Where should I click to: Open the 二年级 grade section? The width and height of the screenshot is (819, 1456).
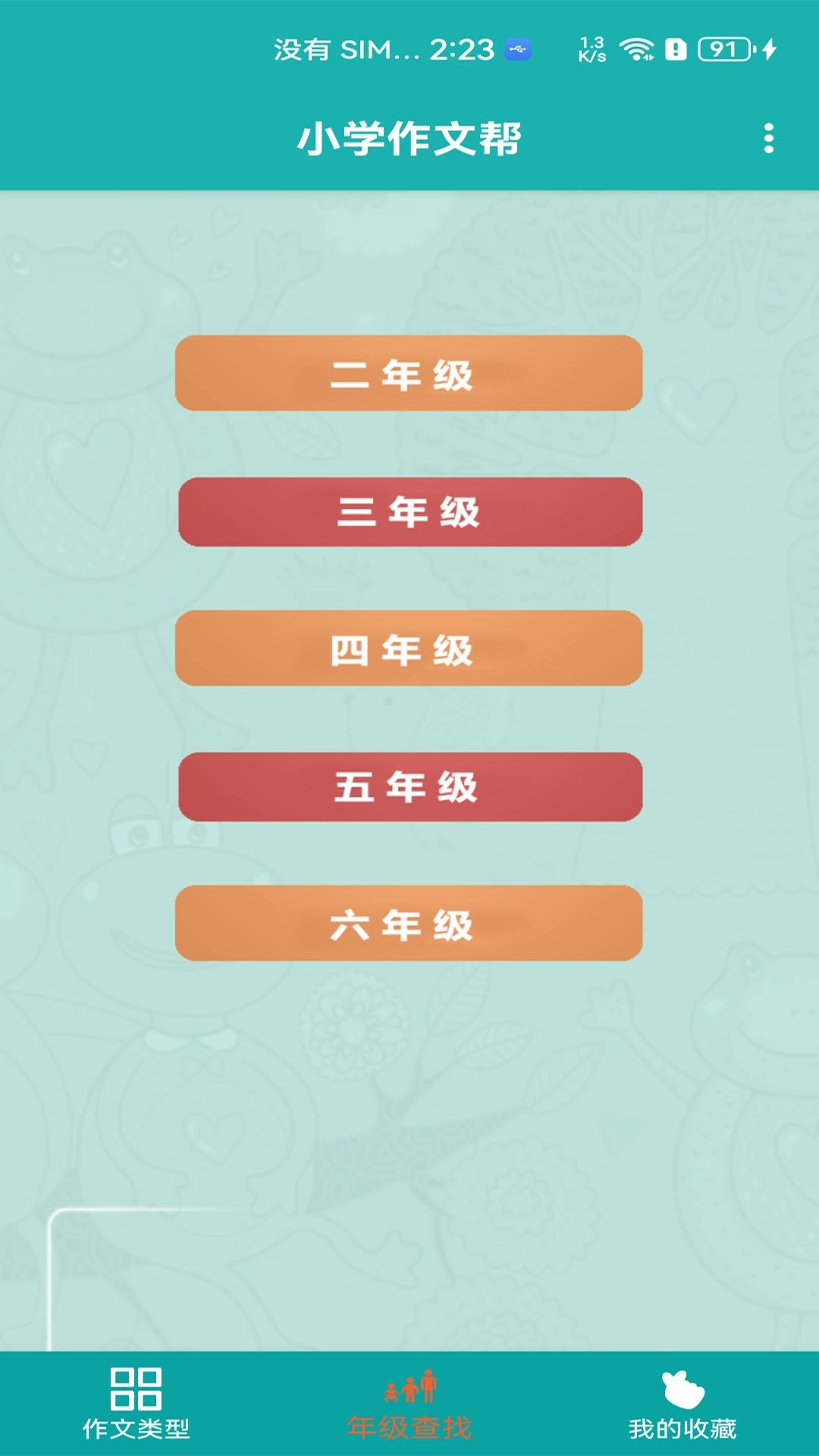click(x=409, y=372)
